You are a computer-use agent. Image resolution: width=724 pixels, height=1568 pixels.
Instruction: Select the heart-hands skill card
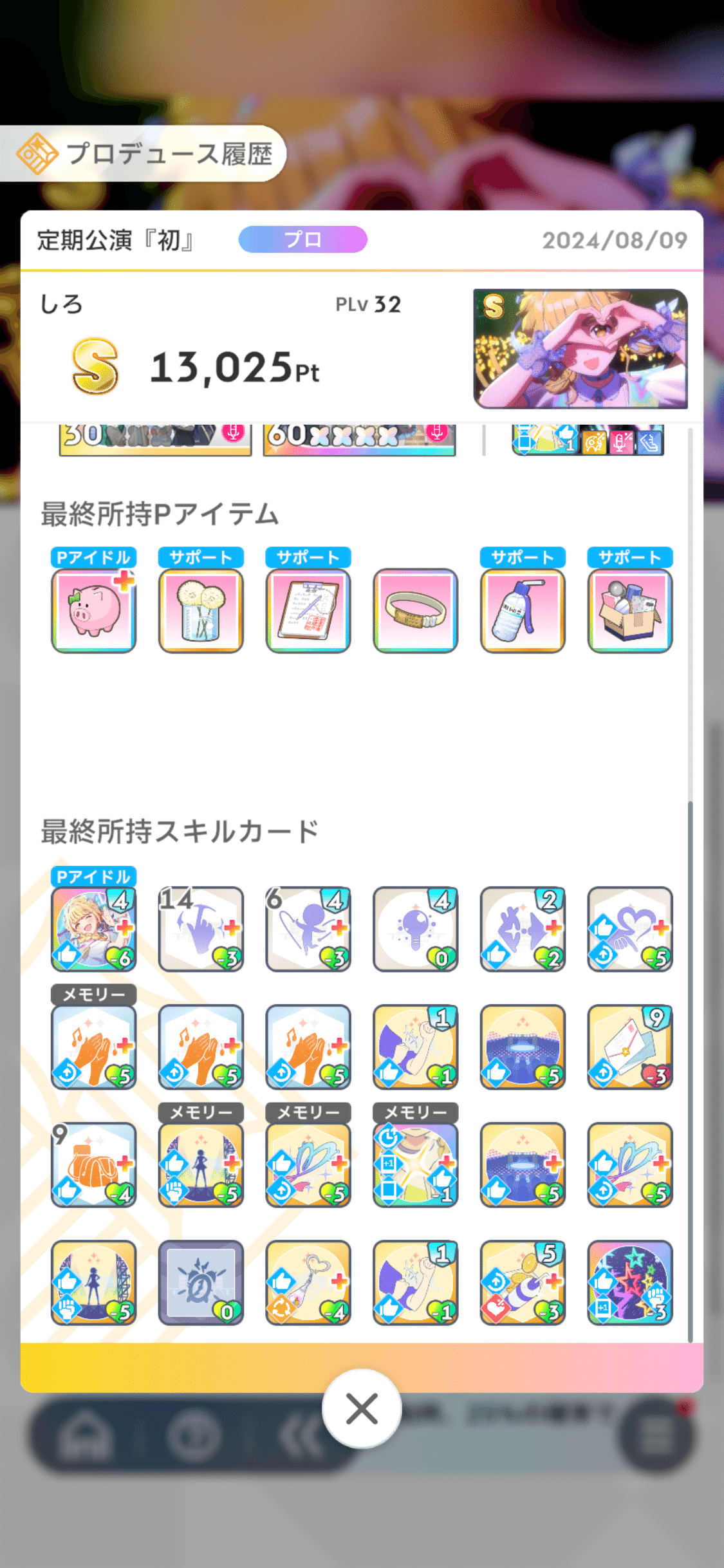(629, 929)
